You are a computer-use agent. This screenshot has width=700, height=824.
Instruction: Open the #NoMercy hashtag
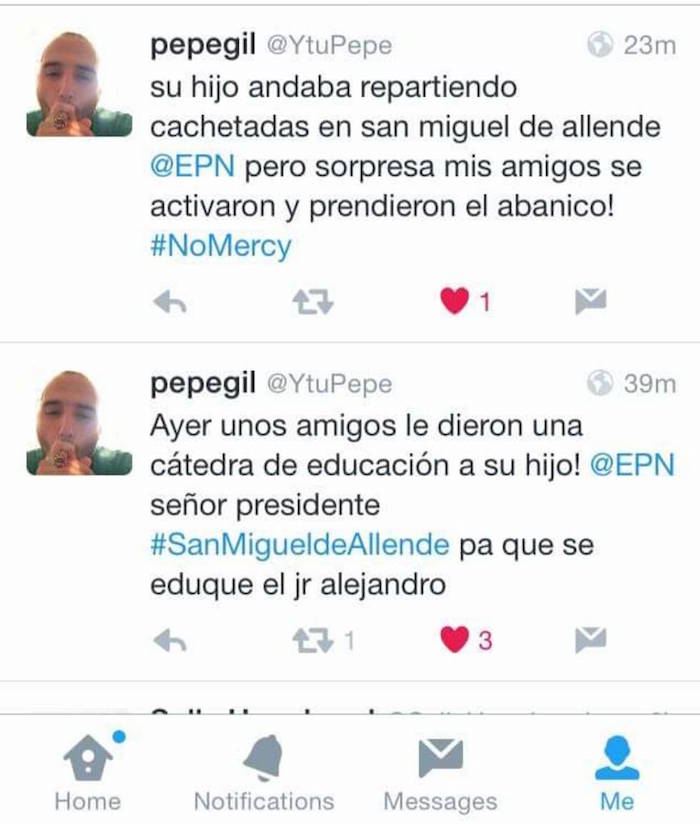(221, 247)
